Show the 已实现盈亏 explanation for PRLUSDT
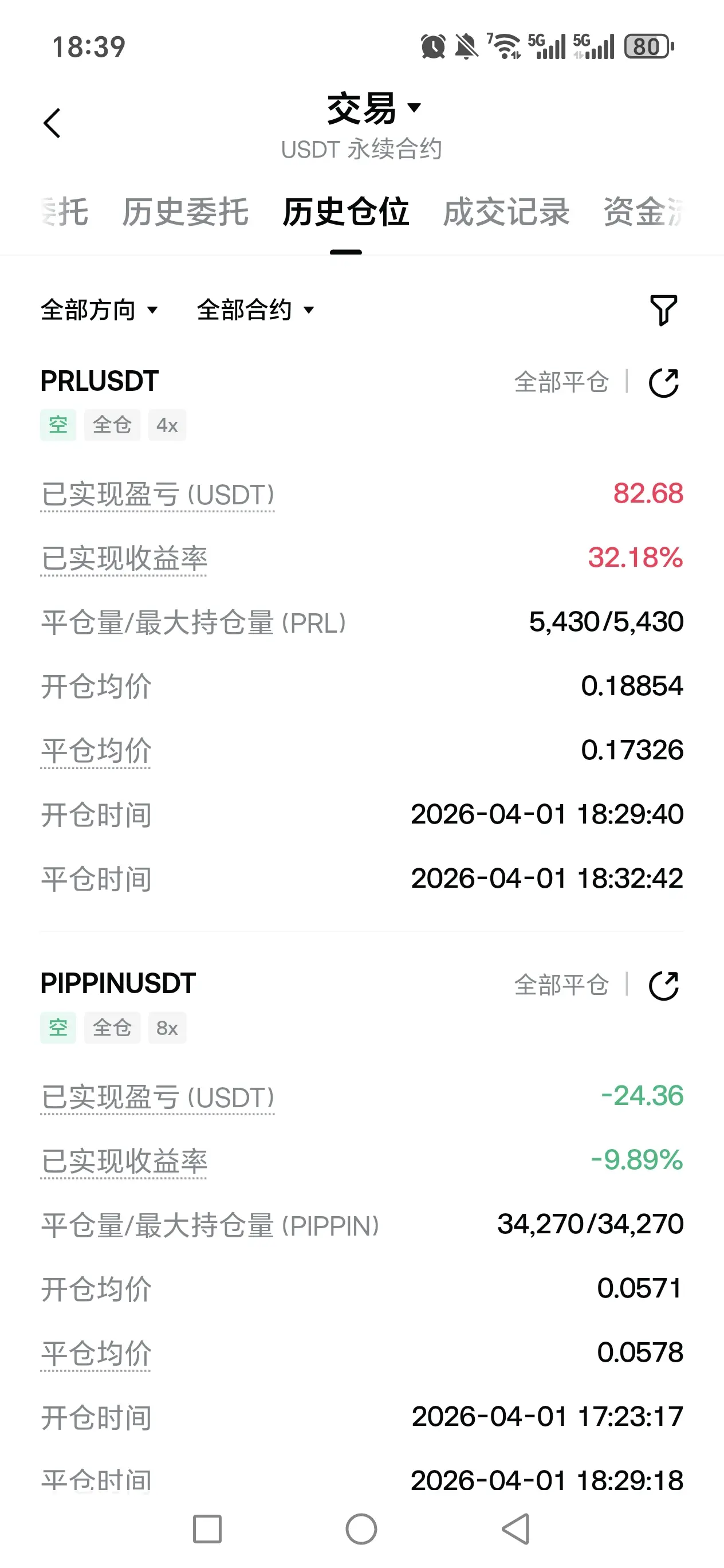The height and width of the screenshot is (1568, 724). pyautogui.click(x=158, y=494)
